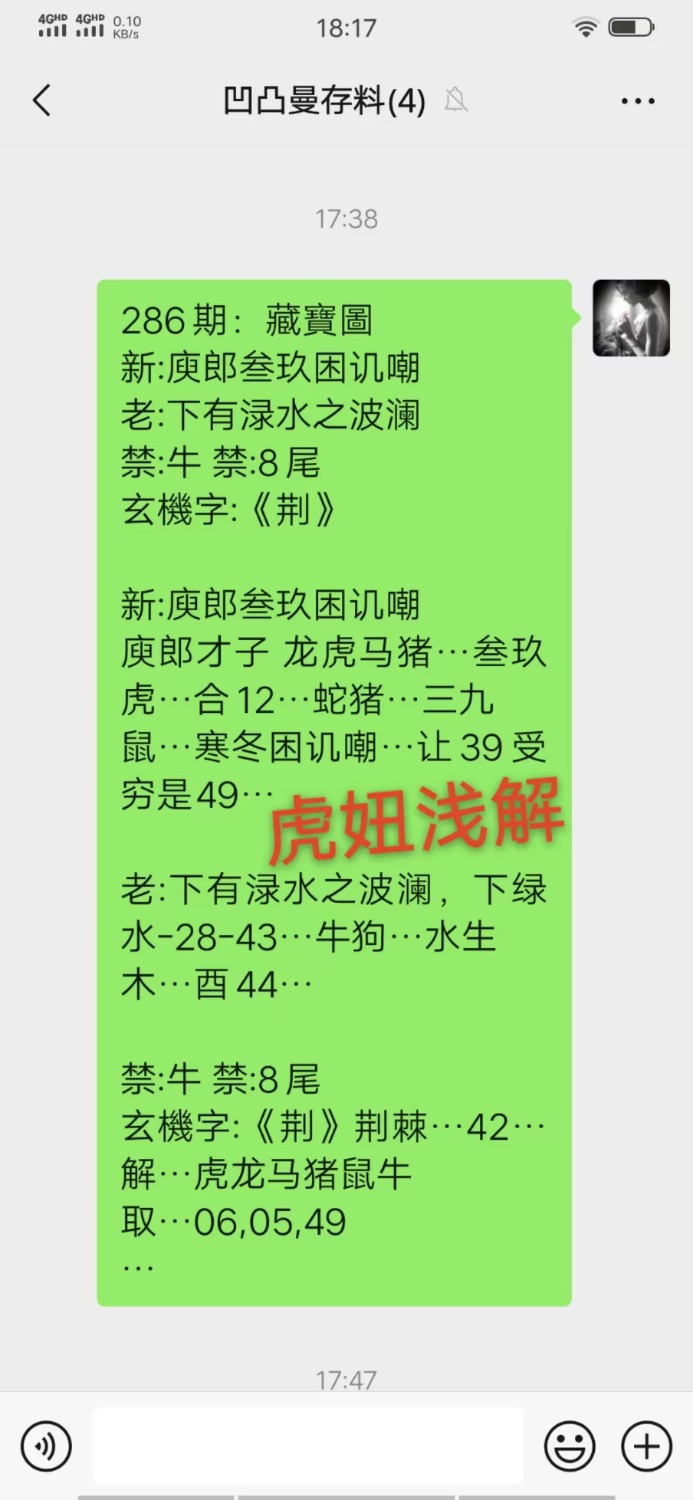
Task: Go back from the chat
Action: click(41, 101)
